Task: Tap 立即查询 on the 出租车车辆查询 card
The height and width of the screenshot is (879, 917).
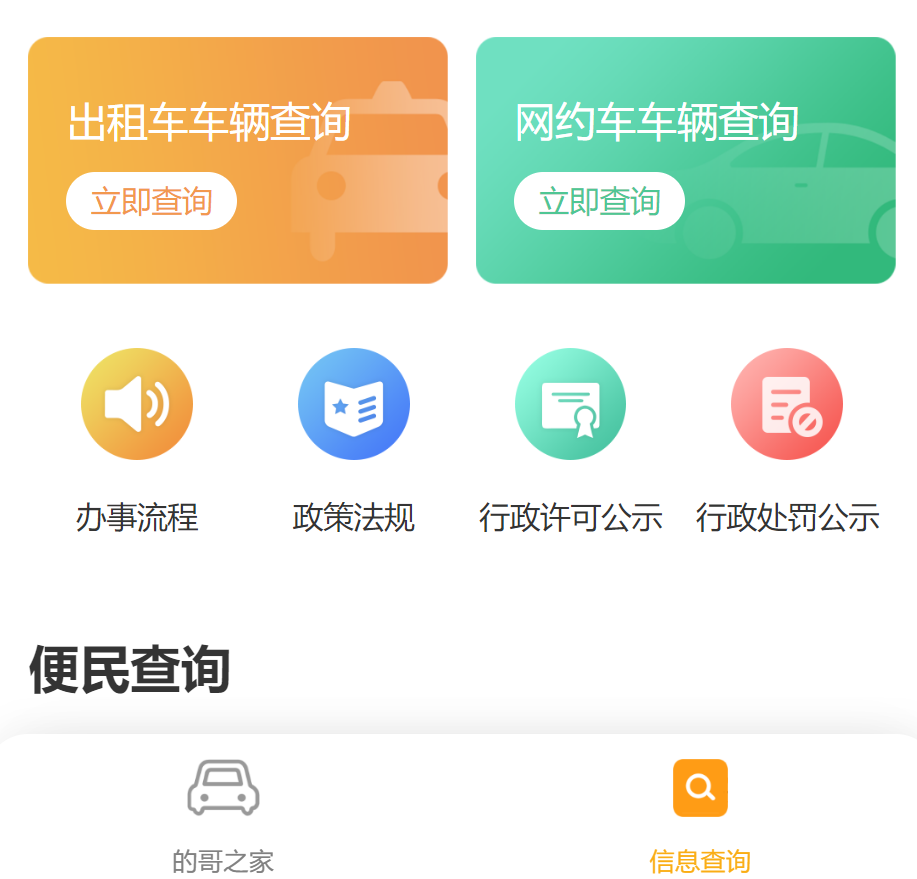Action: tap(151, 201)
